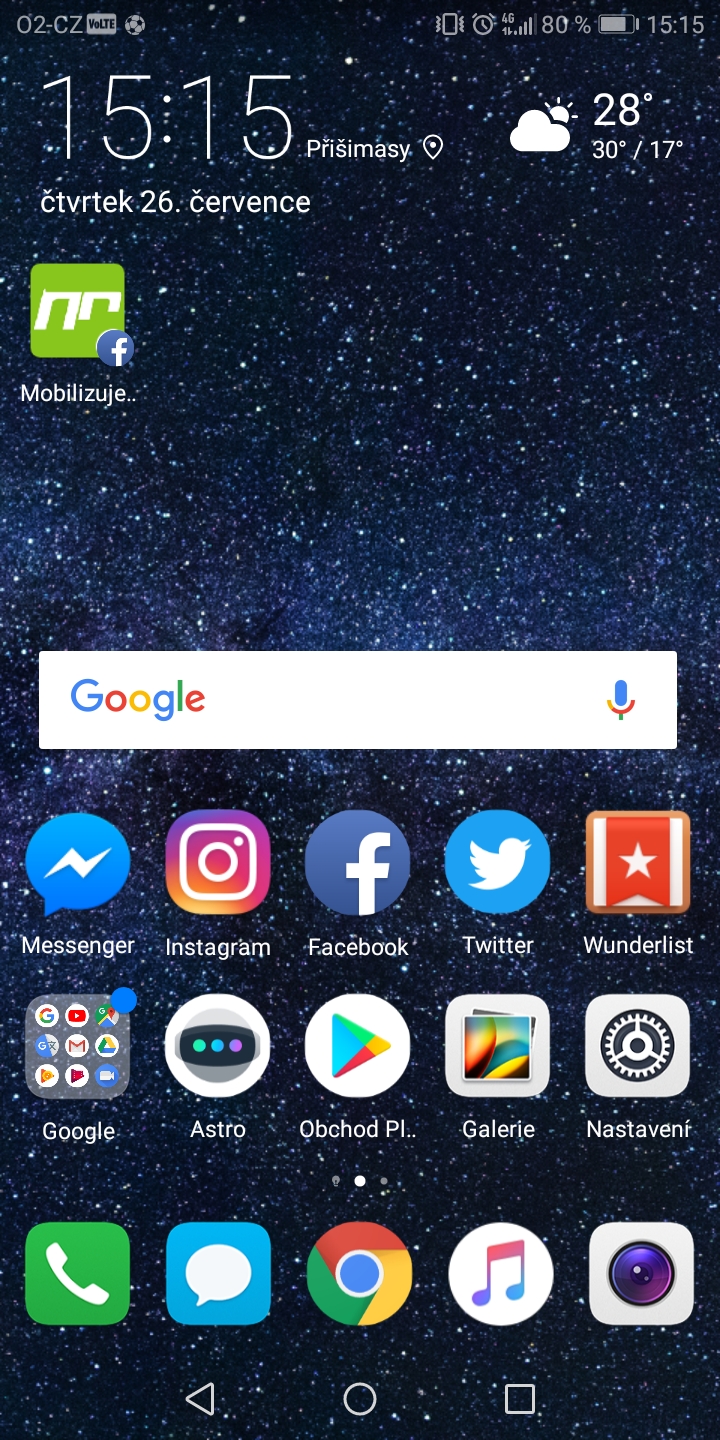Open the Mobilizujeme shortcut
This screenshot has height=1440, width=720.
point(78,312)
